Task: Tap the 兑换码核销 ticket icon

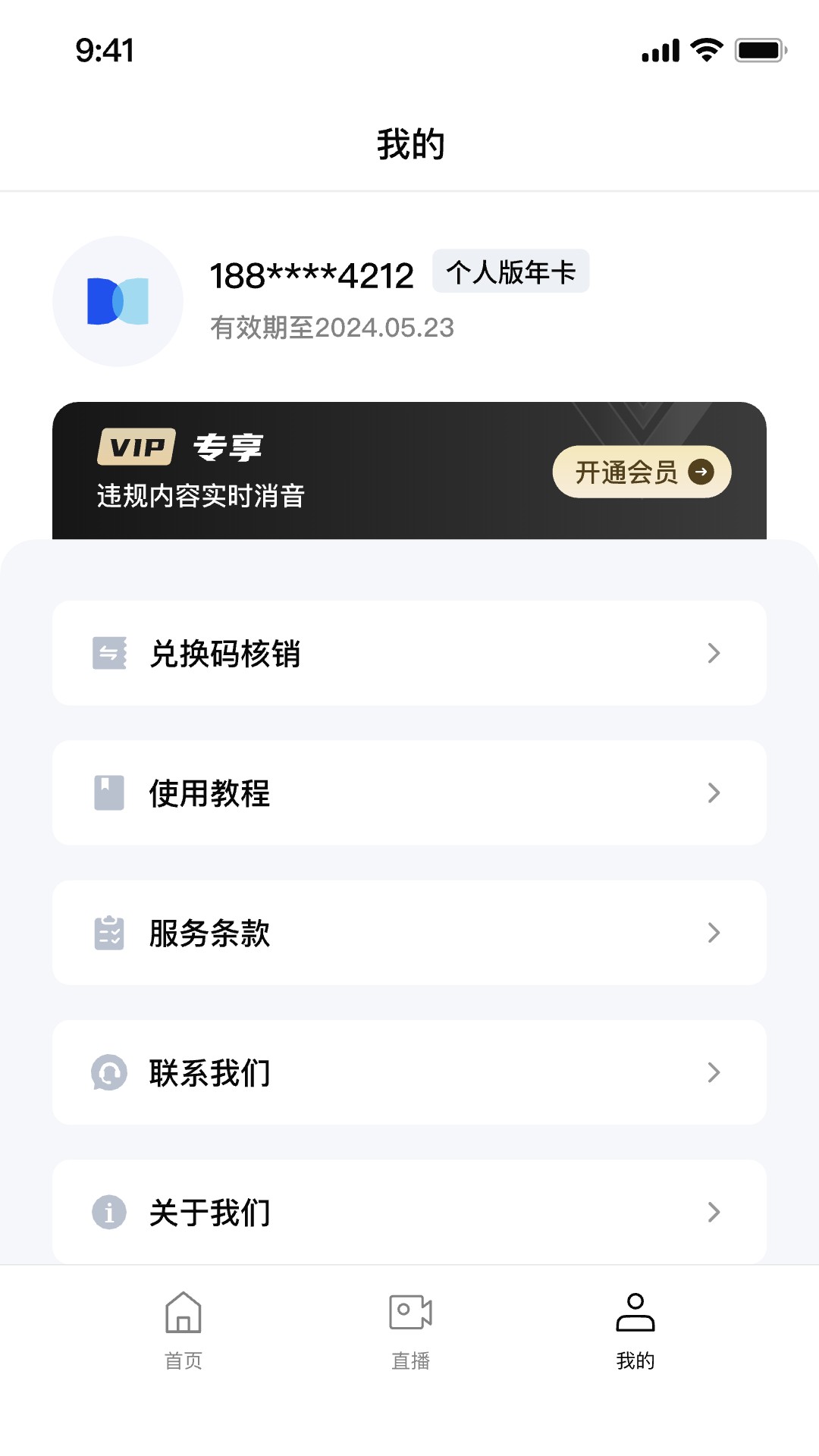Action: [108, 654]
